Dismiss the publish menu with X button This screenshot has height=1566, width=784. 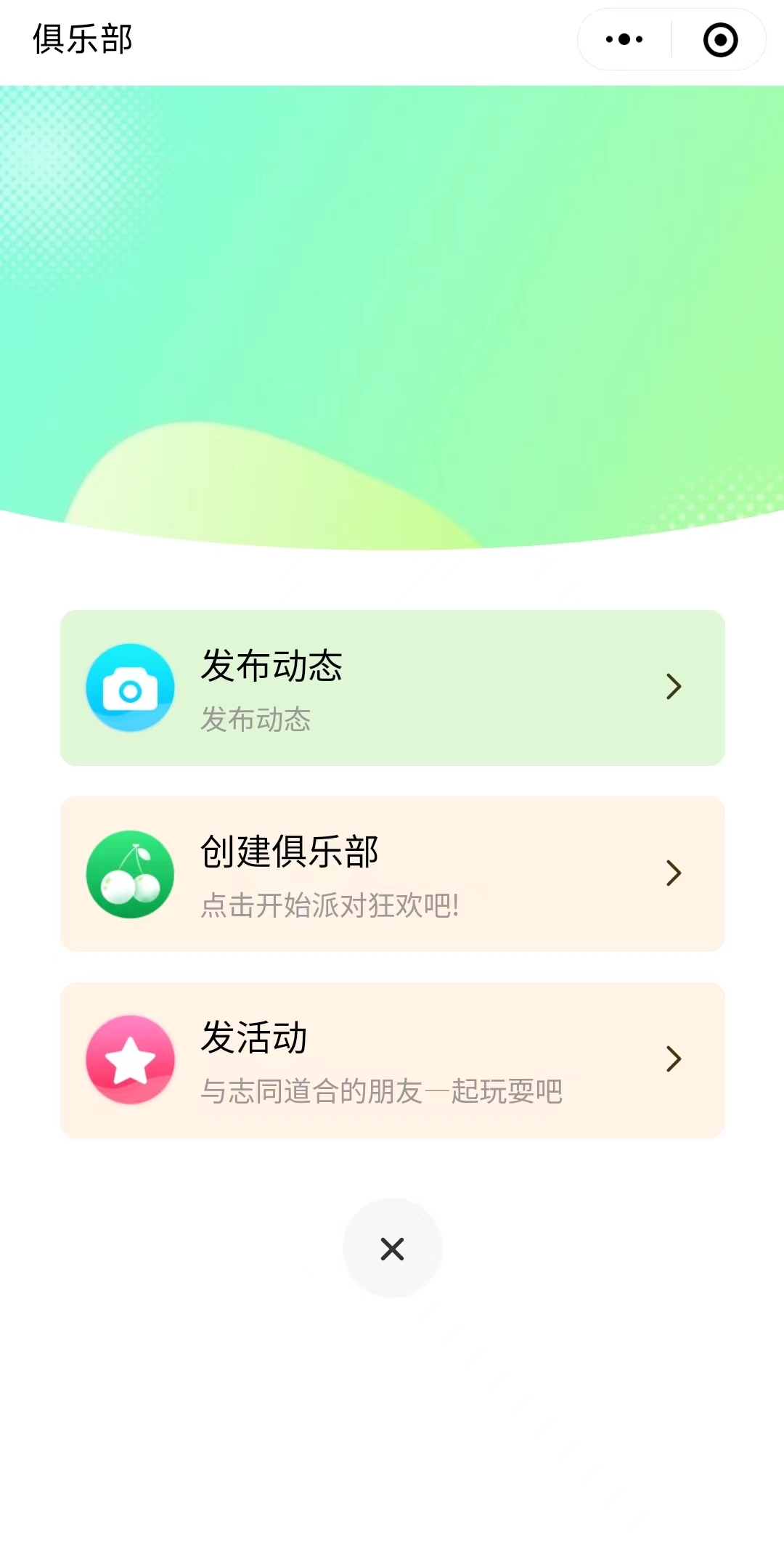[392, 1248]
